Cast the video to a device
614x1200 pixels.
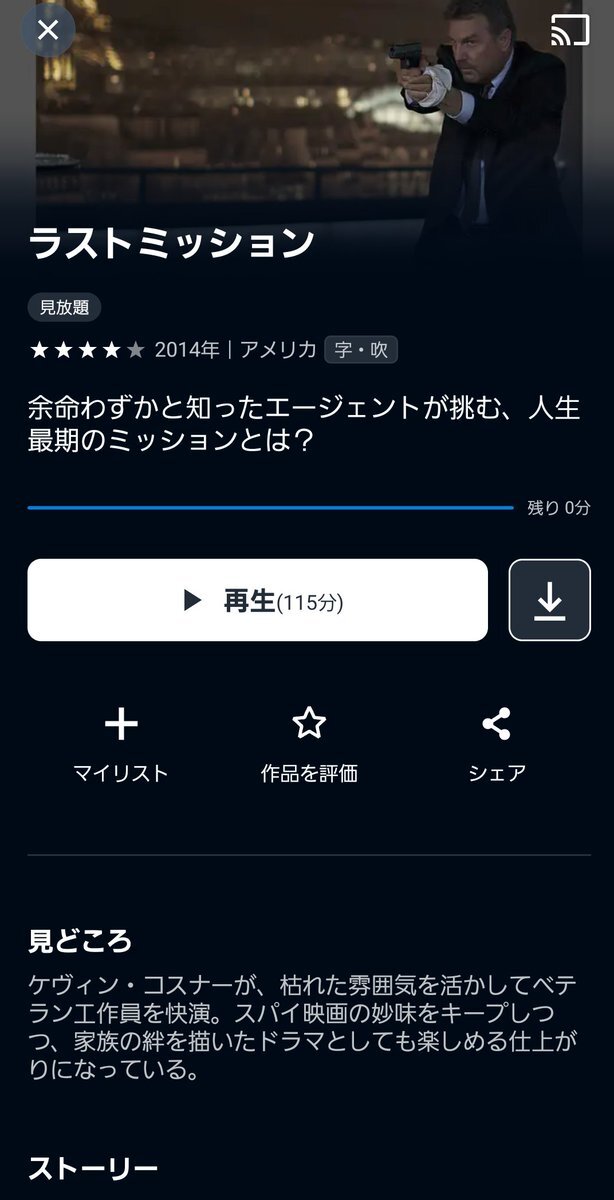pos(570,31)
